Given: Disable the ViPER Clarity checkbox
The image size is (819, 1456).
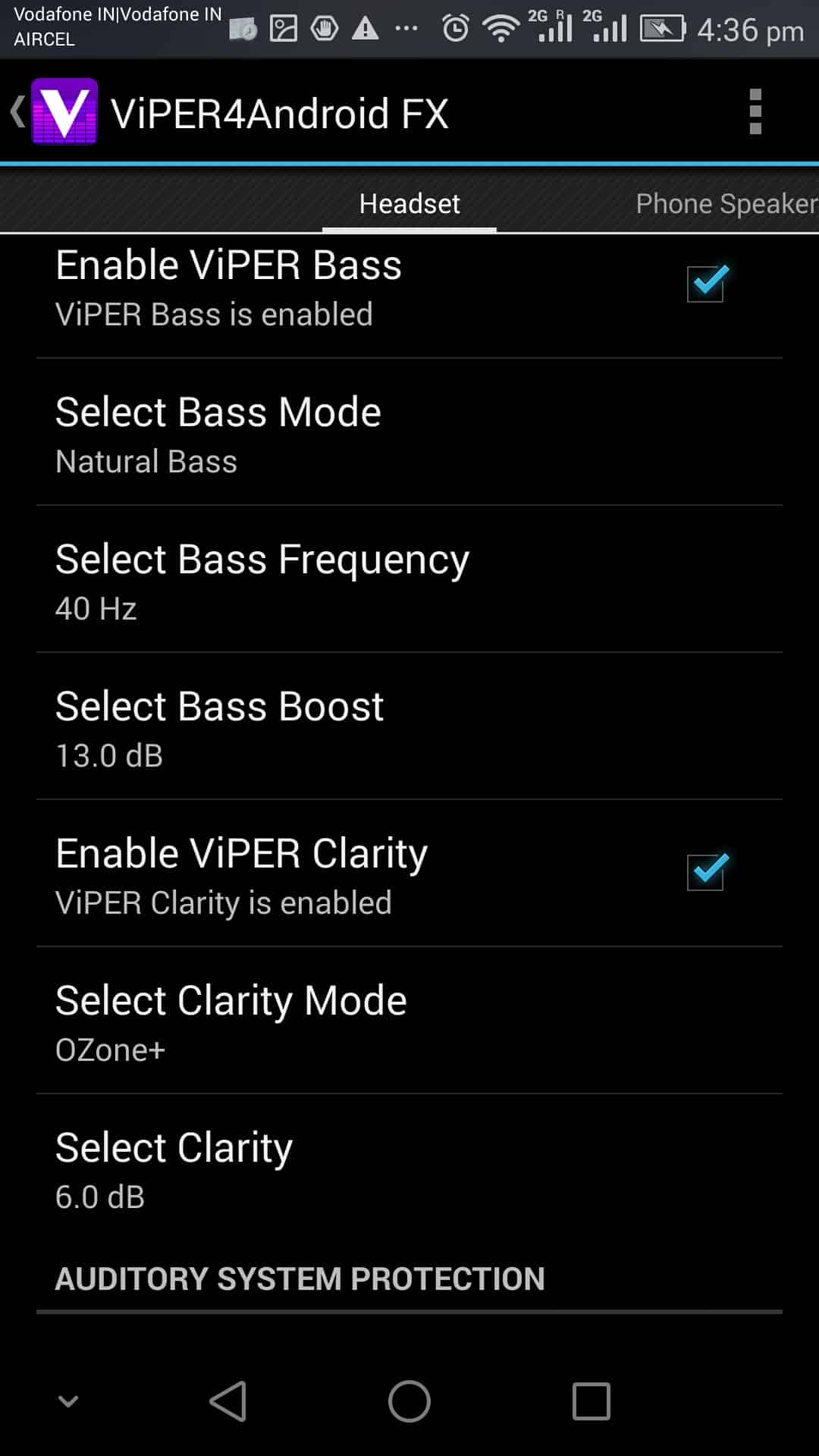Looking at the screenshot, I should click(706, 872).
